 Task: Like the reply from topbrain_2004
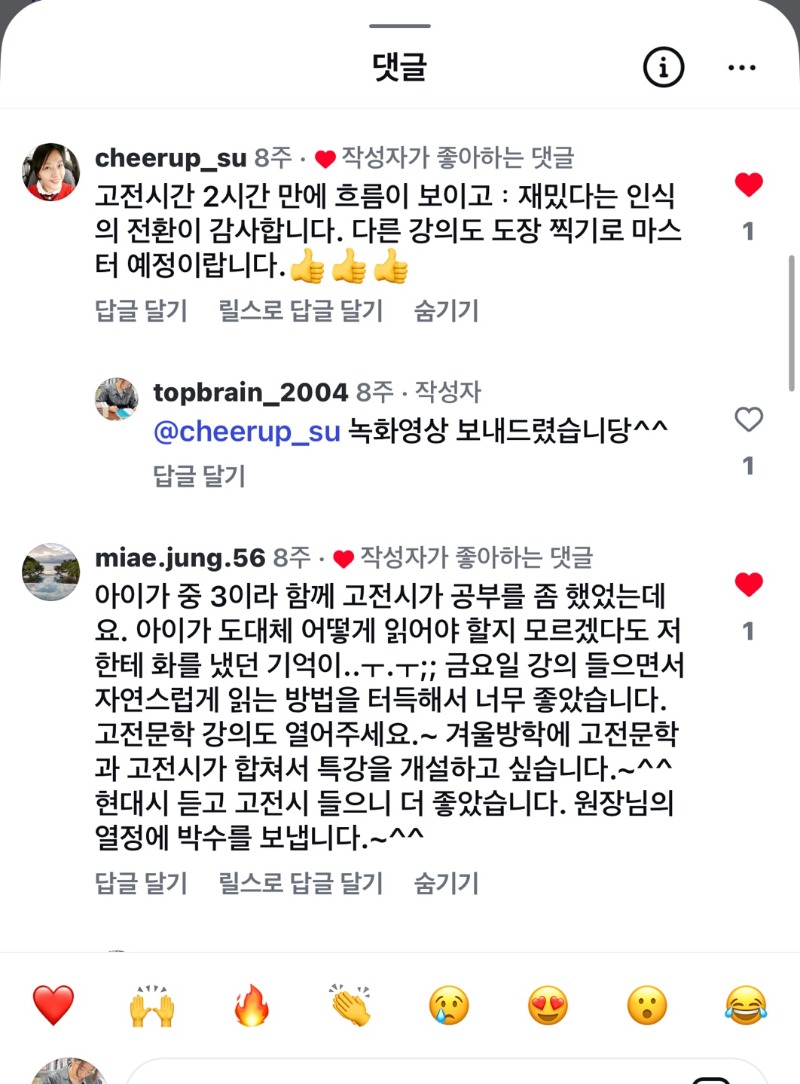(x=748, y=420)
